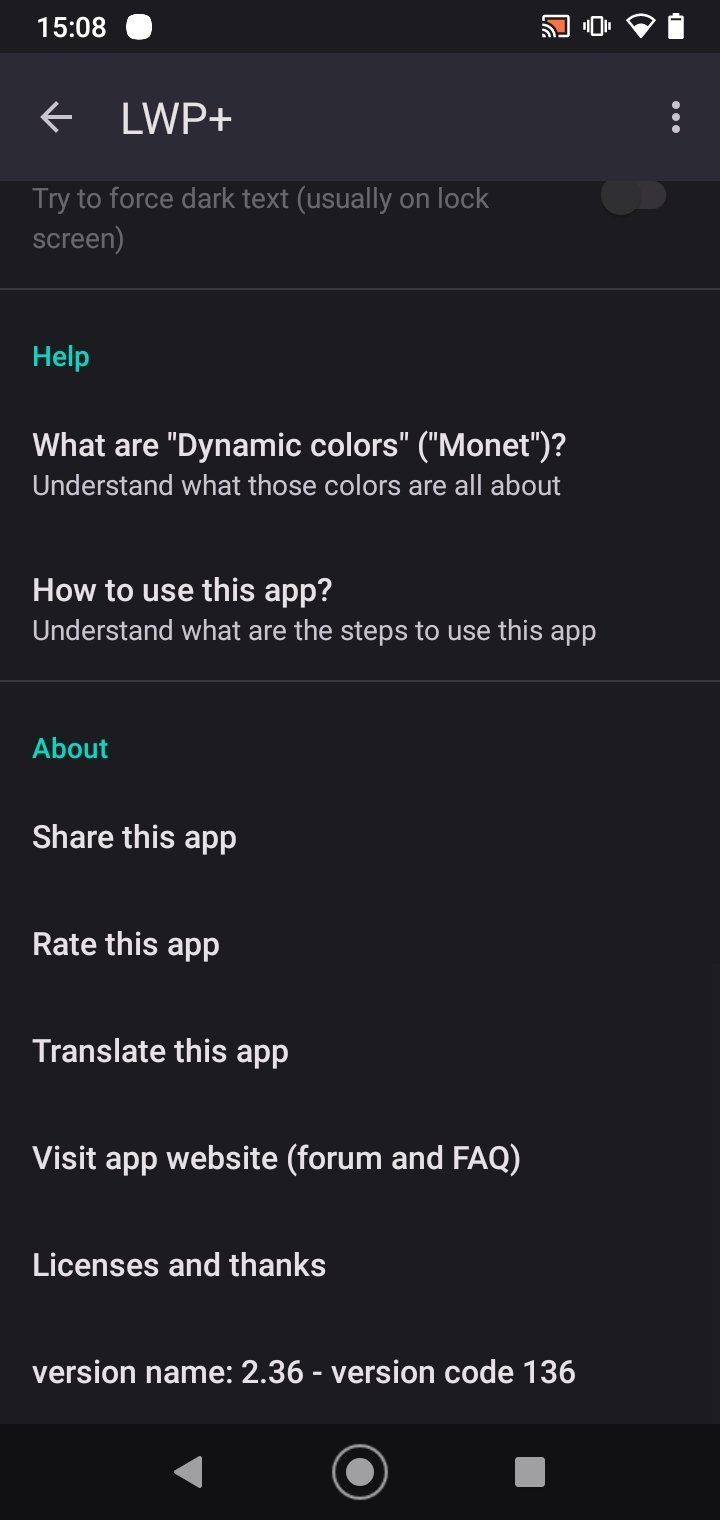Open How to use this app
The height and width of the screenshot is (1520, 720).
point(360,609)
